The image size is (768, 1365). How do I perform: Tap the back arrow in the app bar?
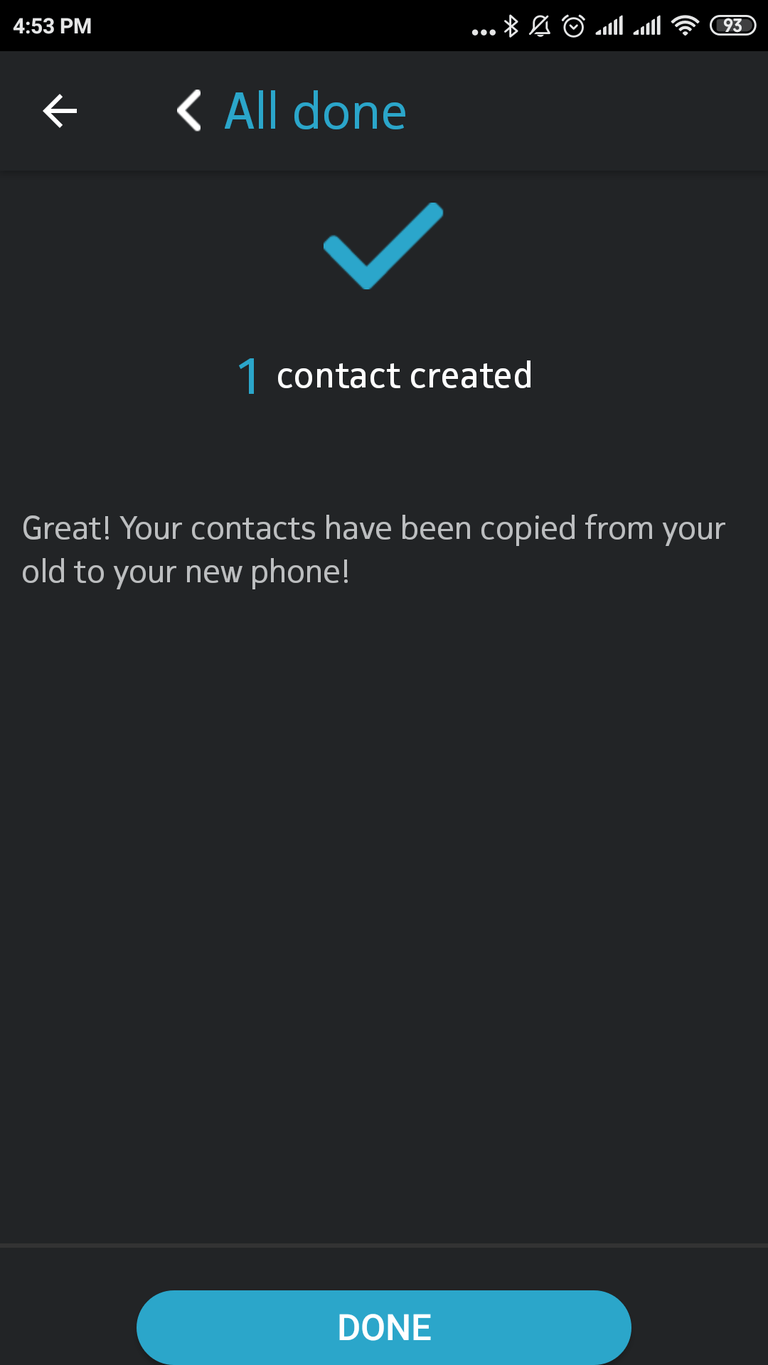(60, 111)
